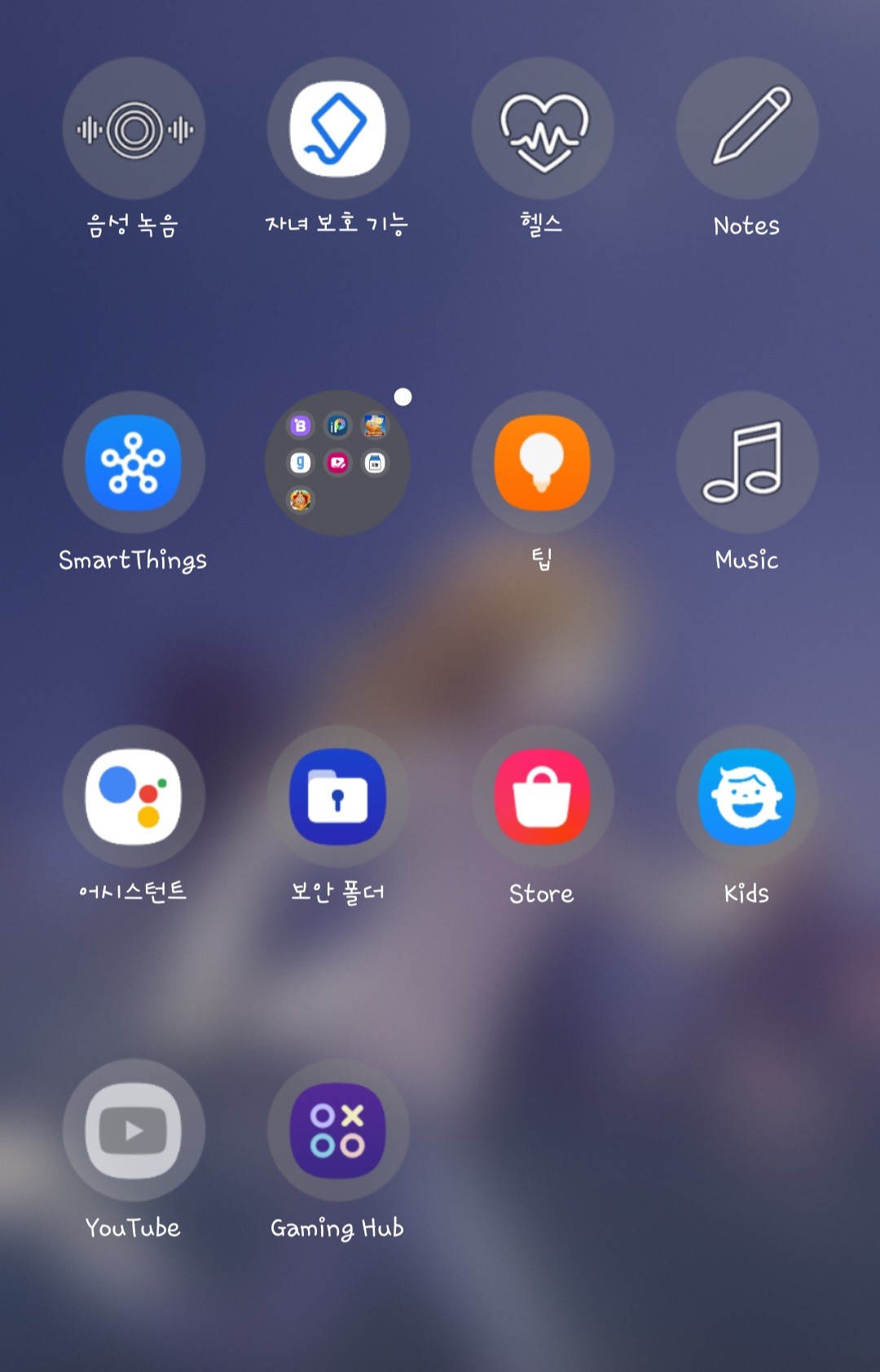Open 보안 폴더 secure folder
Image resolution: width=880 pixels, height=1372 pixels.
pyautogui.click(x=337, y=797)
